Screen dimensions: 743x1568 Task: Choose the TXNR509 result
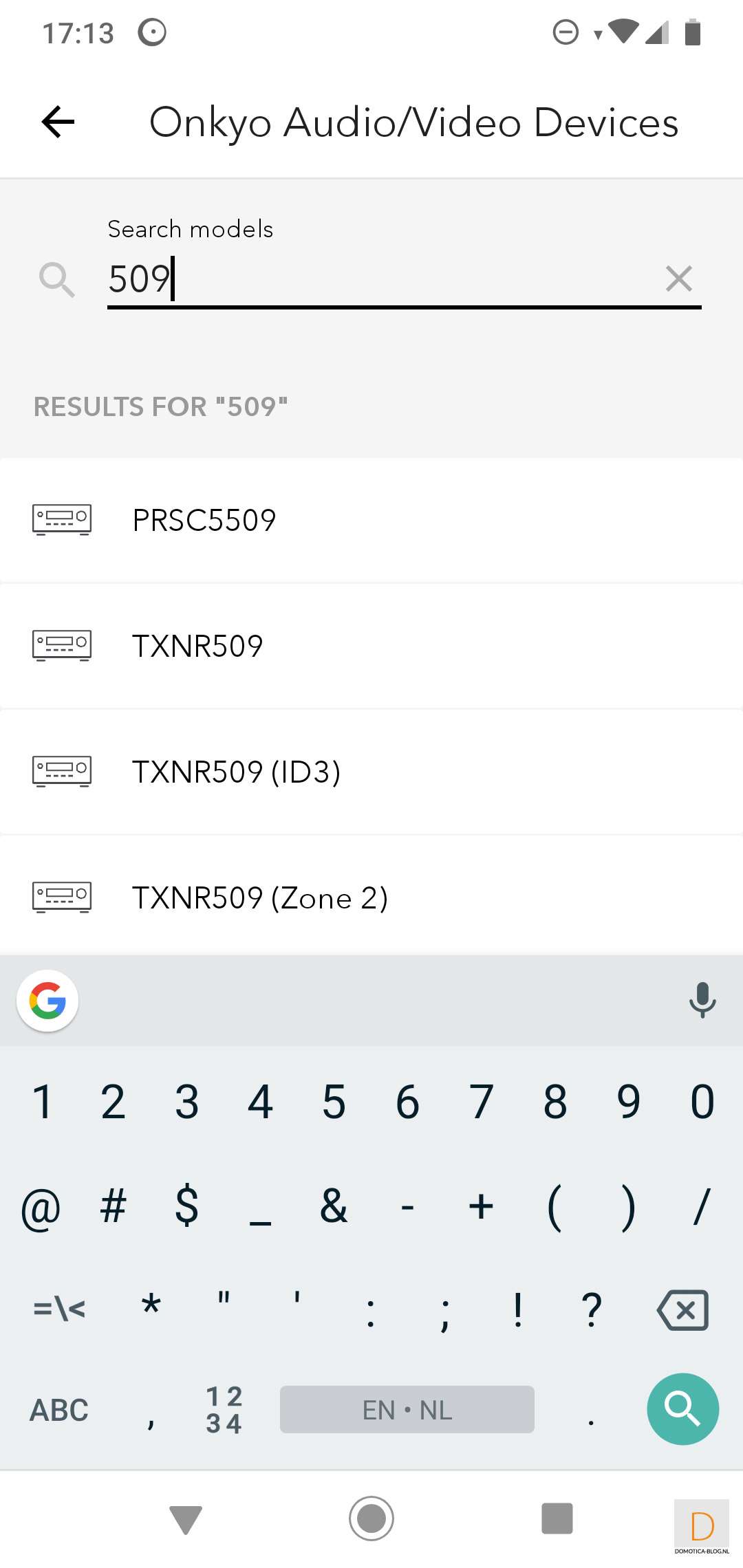[x=371, y=646]
